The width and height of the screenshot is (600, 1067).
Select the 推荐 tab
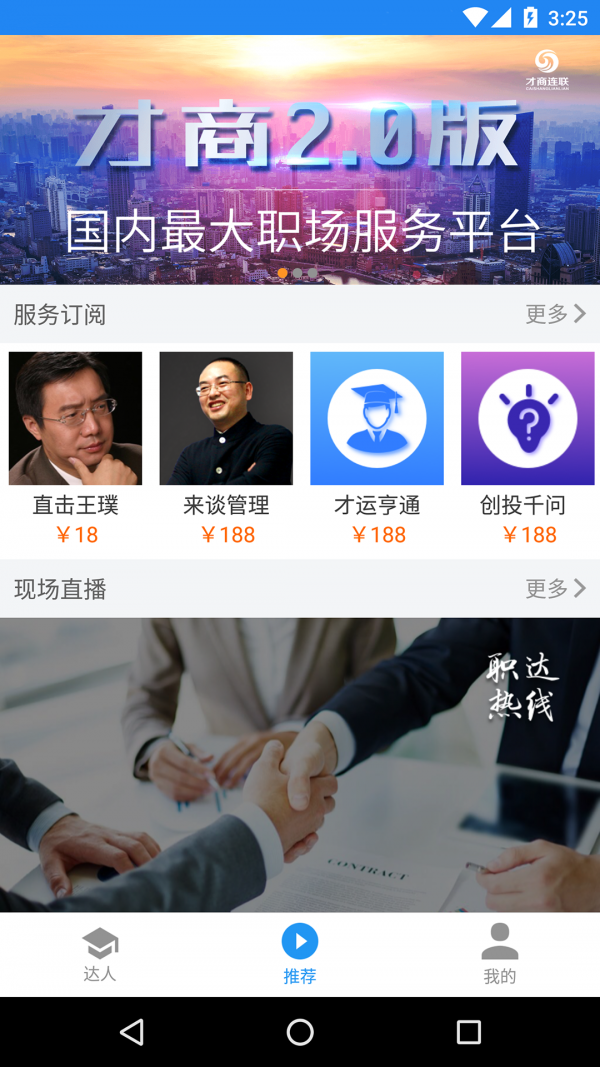coord(300,955)
